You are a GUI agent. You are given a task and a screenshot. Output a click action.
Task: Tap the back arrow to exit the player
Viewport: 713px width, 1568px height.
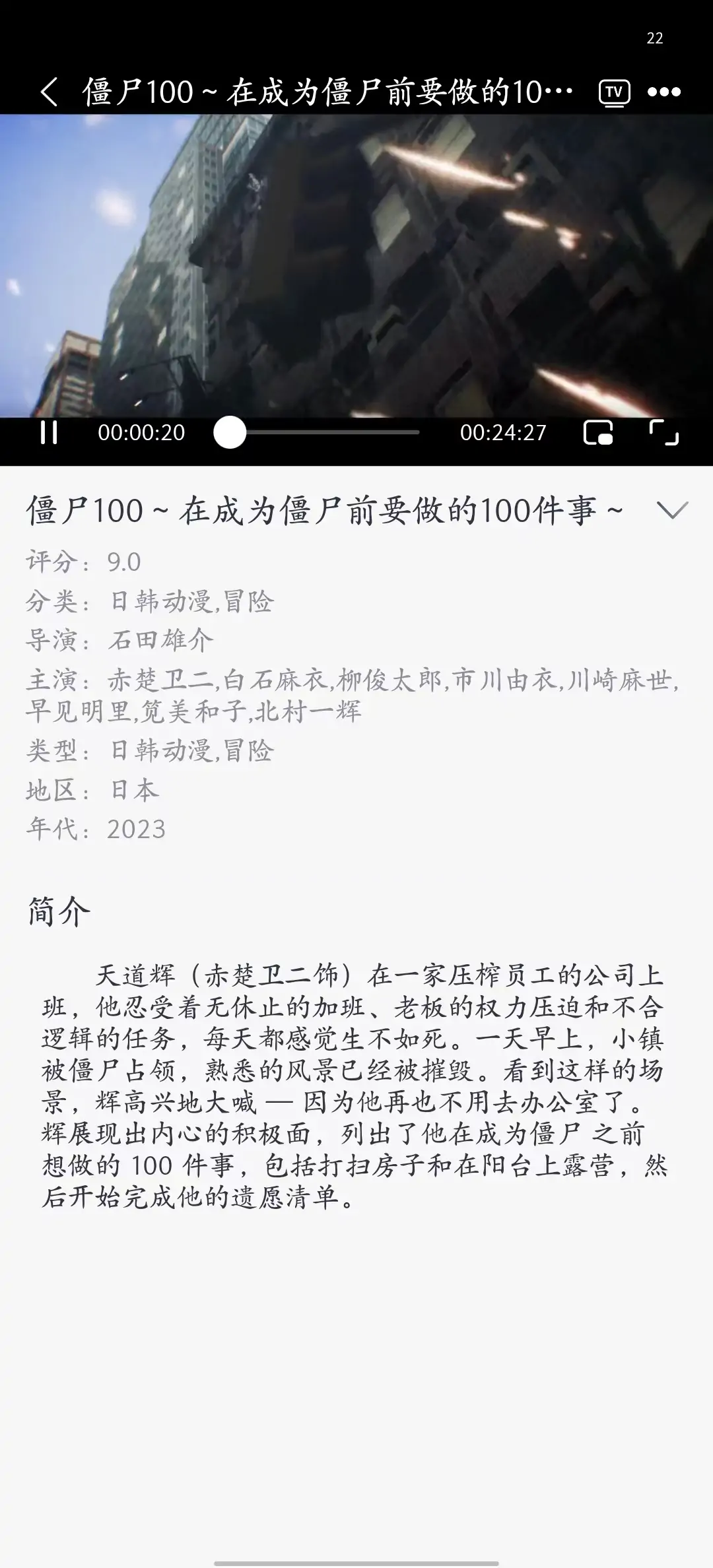50,92
